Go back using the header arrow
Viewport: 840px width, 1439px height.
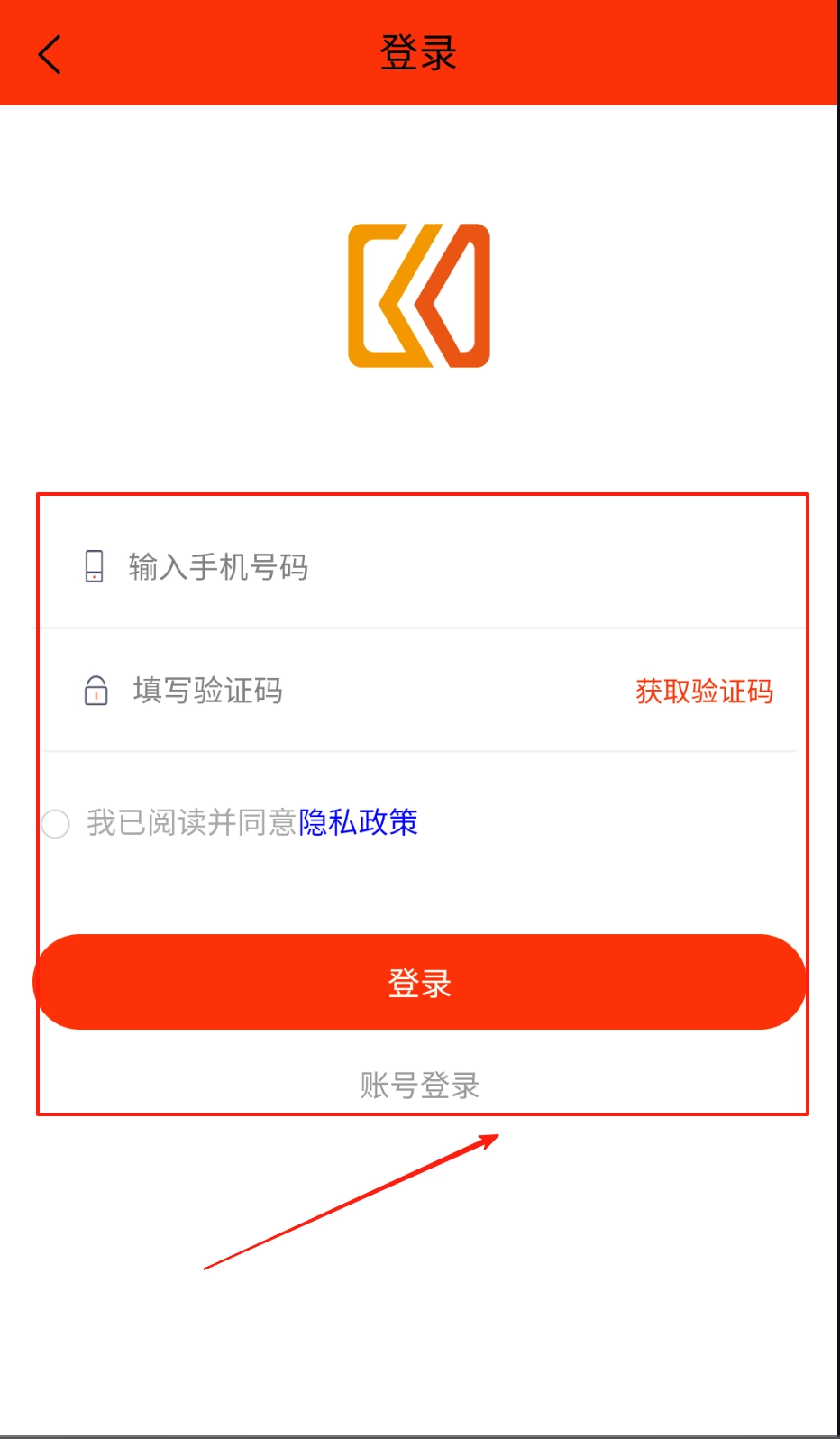pyautogui.click(x=50, y=54)
